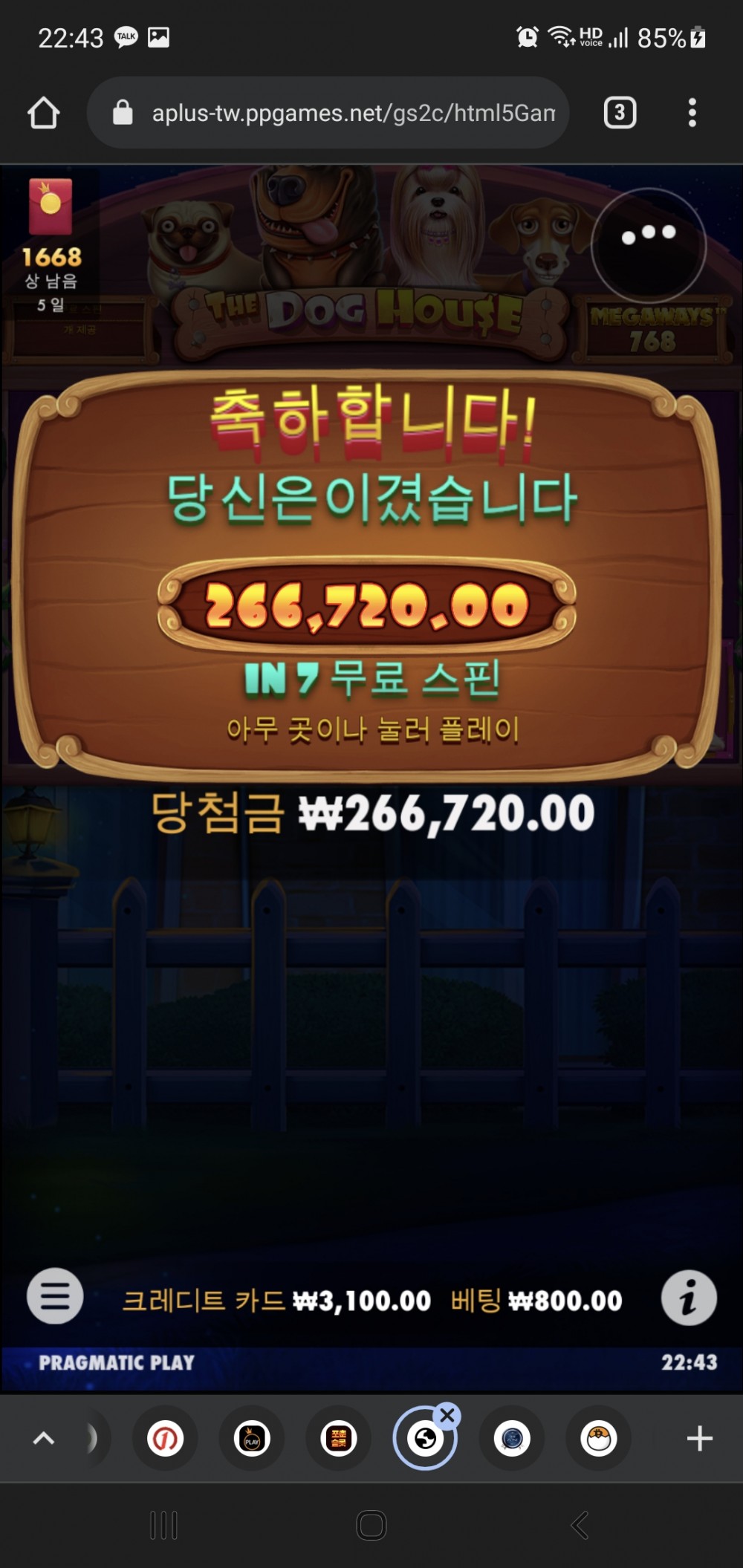This screenshot has width=743, height=1568.
Task: Open the game info button
Action: pos(688,1298)
